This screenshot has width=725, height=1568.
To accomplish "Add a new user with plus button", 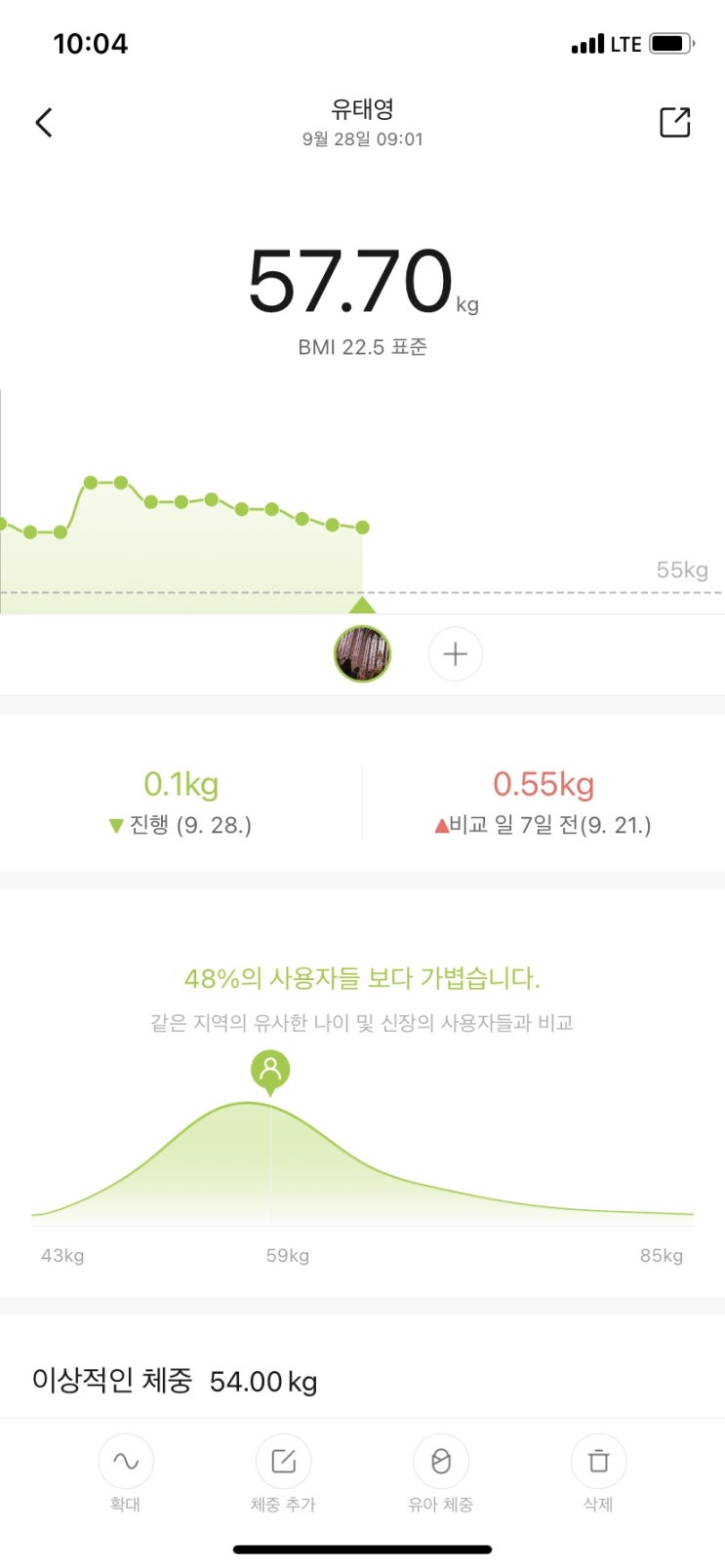I will coord(455,653).
